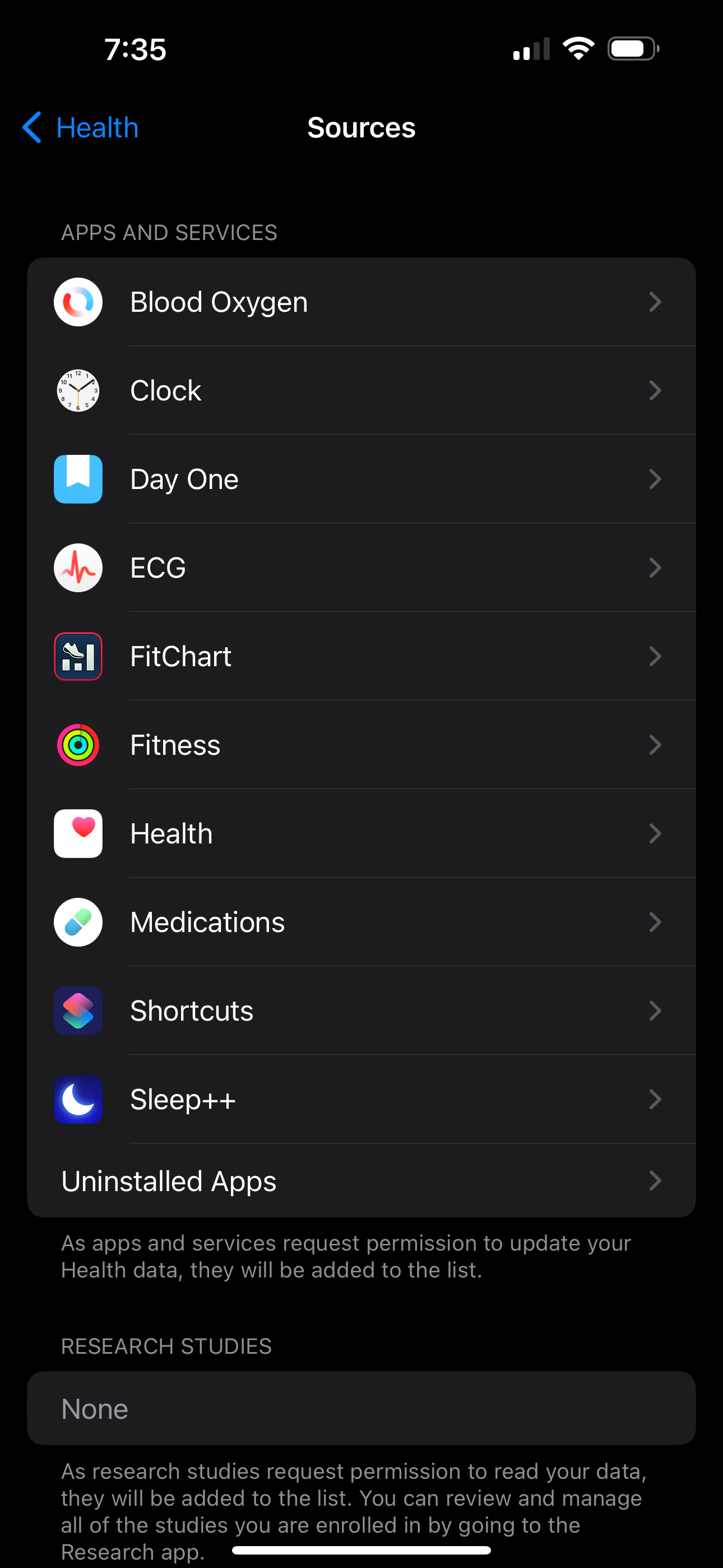The height and width of the screenshot is (1568, 723).
Task: Select the Fitness source row
Action: click(x=361, y=745)
